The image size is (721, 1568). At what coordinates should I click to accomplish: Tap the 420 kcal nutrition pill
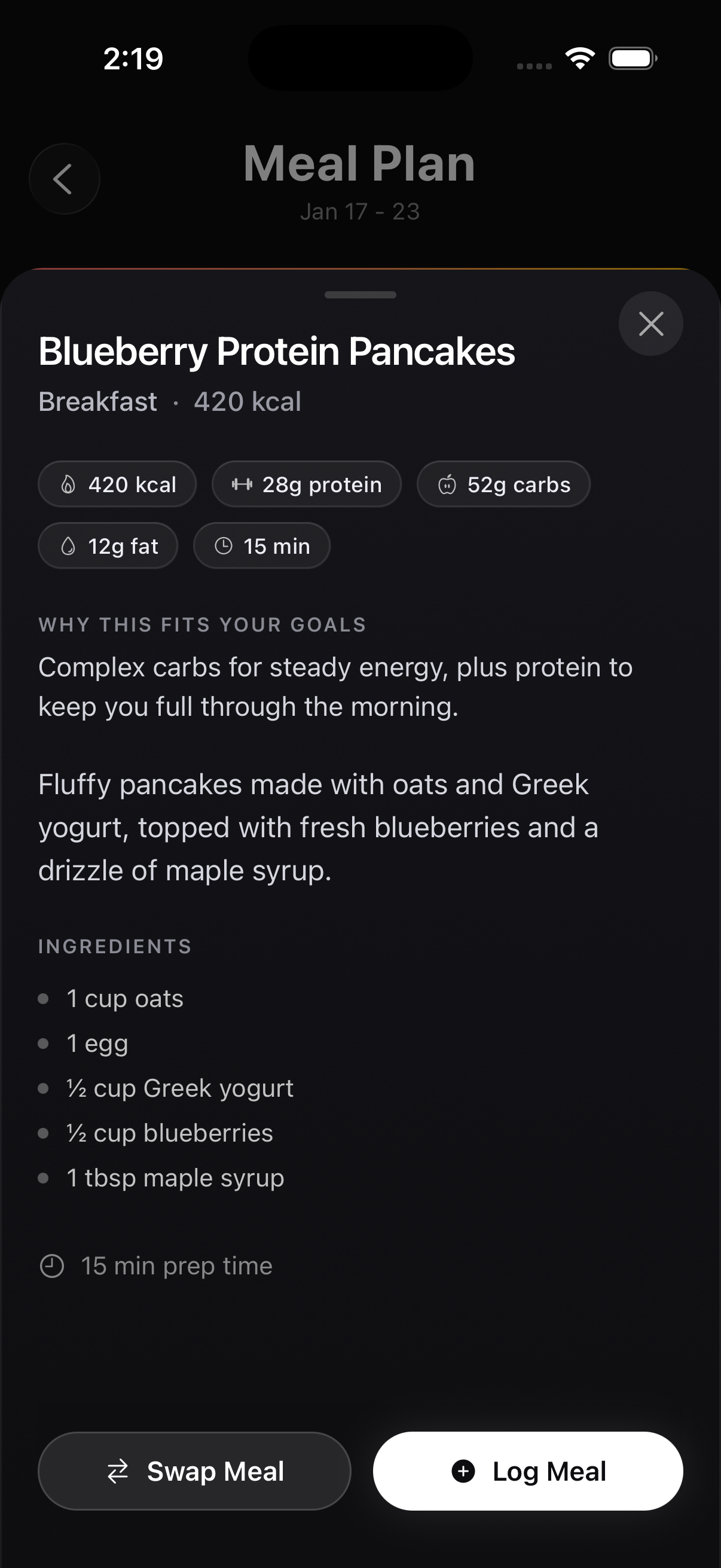(x=117, y=484)
